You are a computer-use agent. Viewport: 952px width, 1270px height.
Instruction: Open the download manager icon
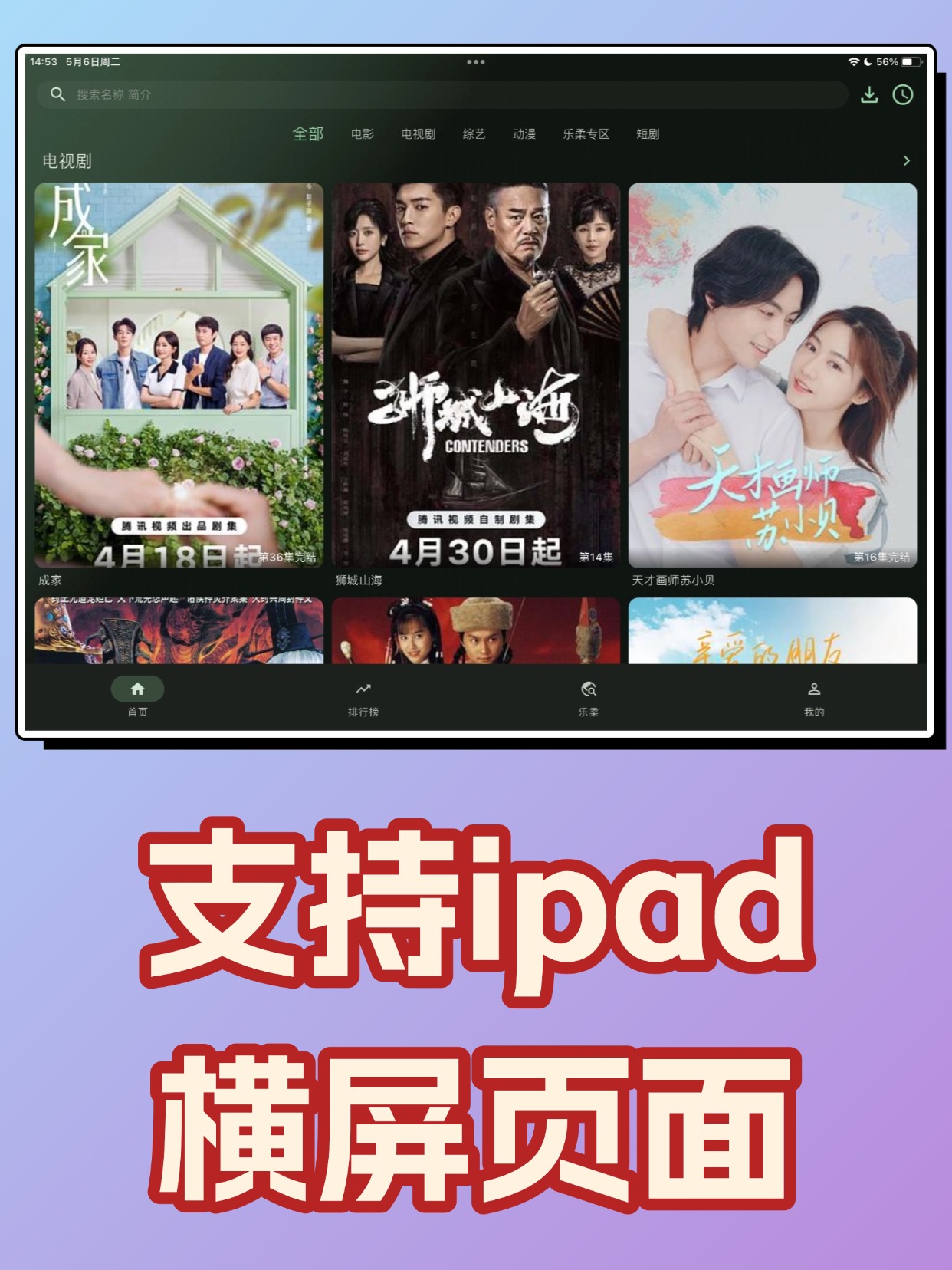[x=869, y=95]
